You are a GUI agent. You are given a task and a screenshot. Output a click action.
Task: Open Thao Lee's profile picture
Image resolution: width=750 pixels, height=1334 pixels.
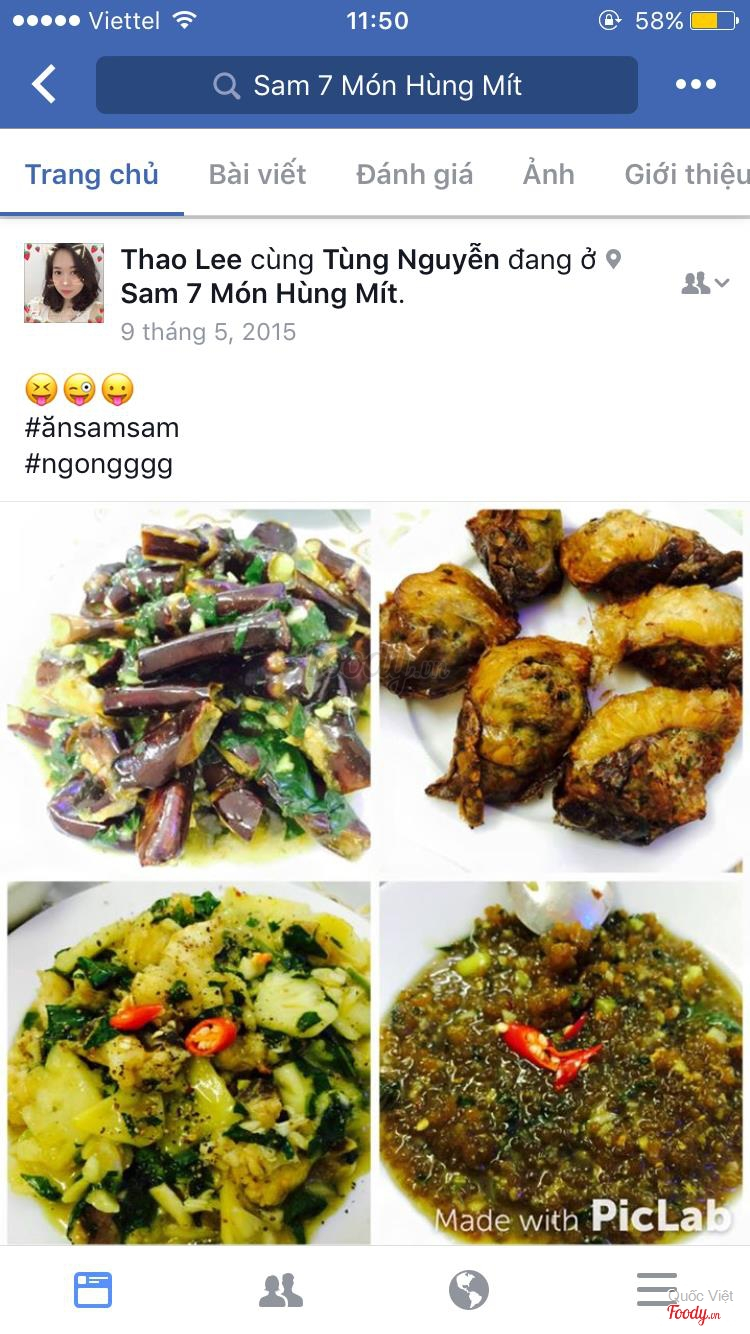pyautogui.click(x=64, y=283)
